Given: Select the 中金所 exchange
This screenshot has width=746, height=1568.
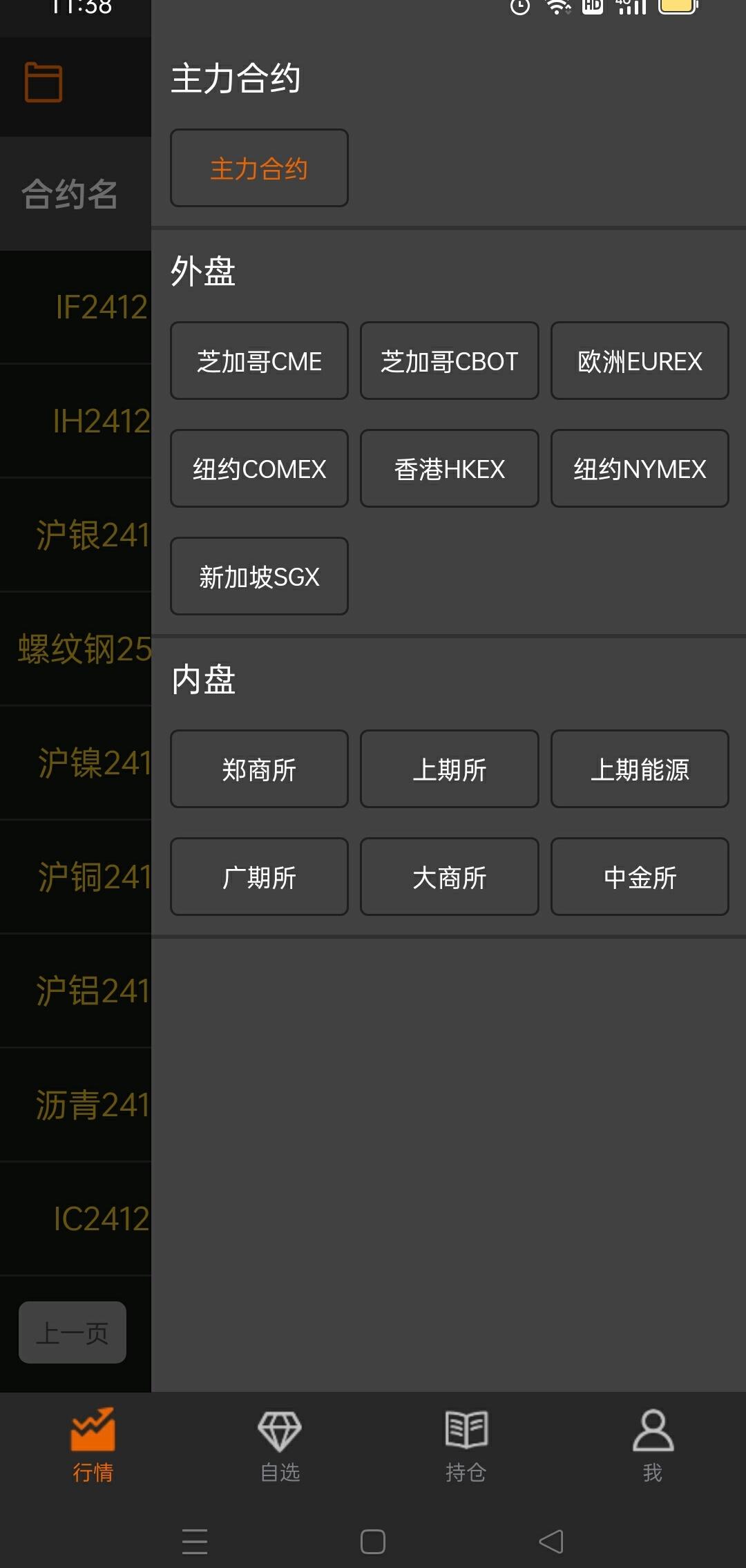Looking at the screenshot, I should tap(640, 877).
